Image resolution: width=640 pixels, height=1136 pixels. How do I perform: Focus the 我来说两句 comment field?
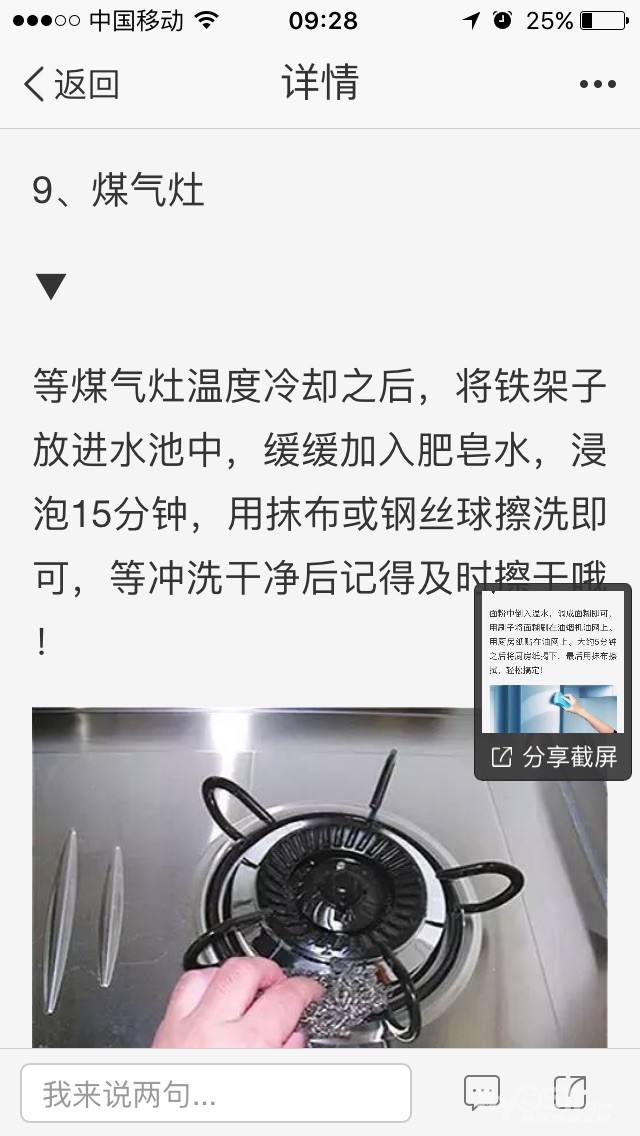pyautogui.click(x=216, y=1093)
